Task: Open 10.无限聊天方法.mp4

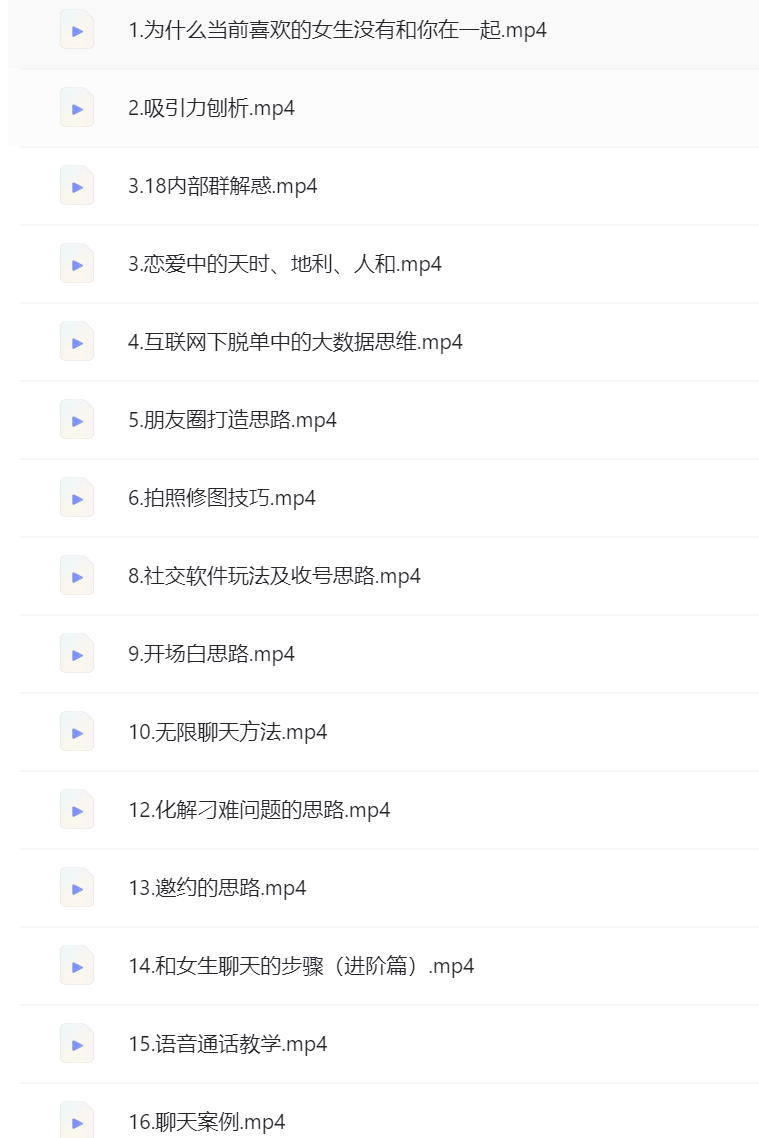Action: click(x=227, y=732)
